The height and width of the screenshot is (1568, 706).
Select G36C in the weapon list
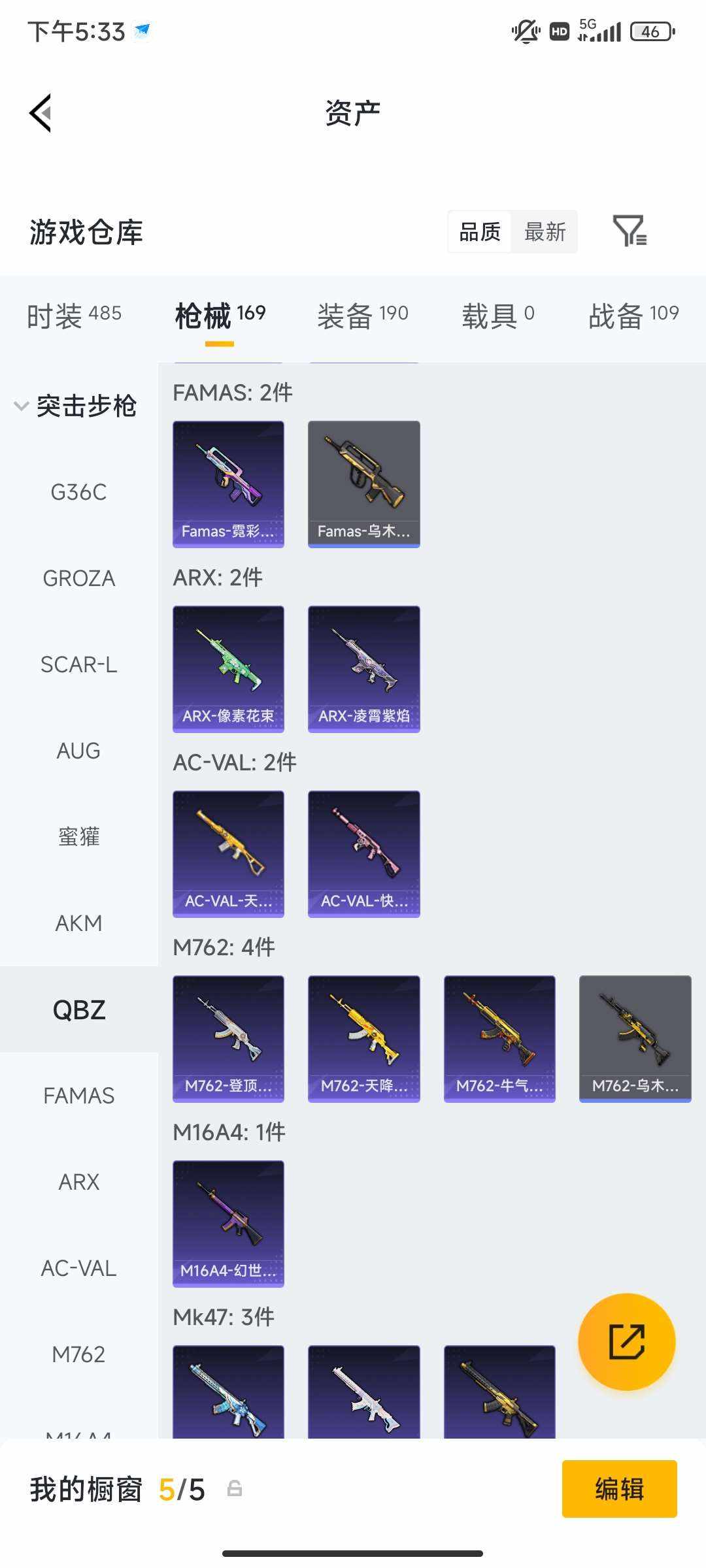pos(78,492)
